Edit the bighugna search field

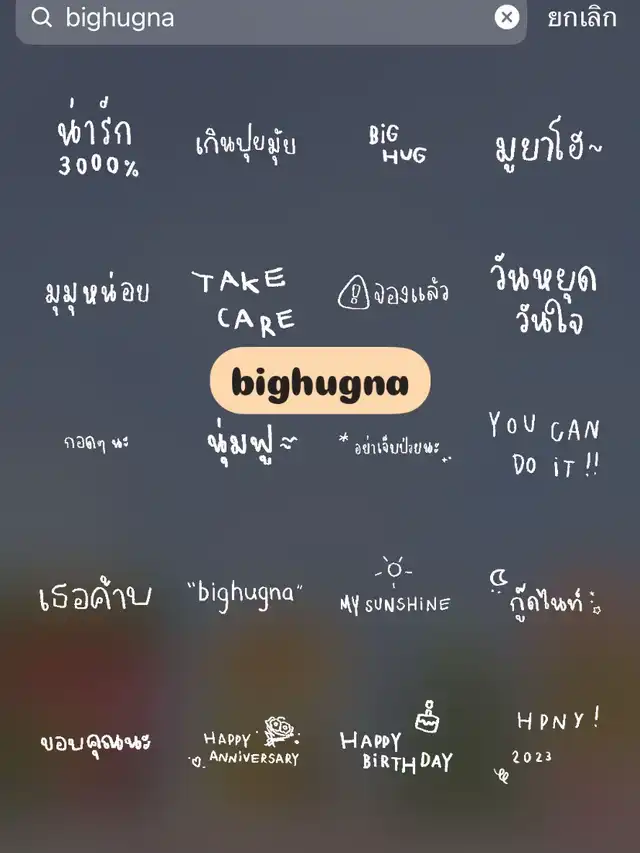point(270,18)
